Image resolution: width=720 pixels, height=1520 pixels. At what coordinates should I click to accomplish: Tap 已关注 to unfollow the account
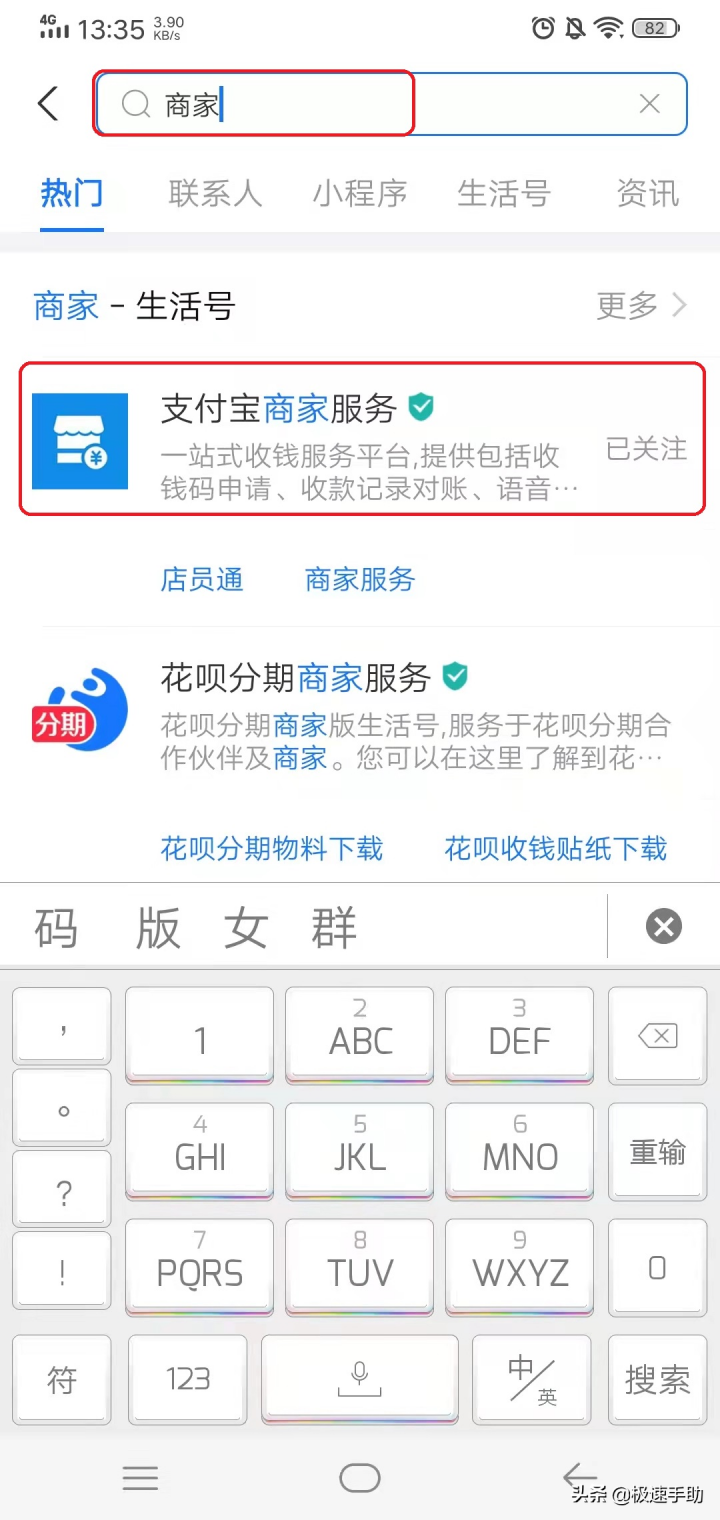tap(645, 450)
